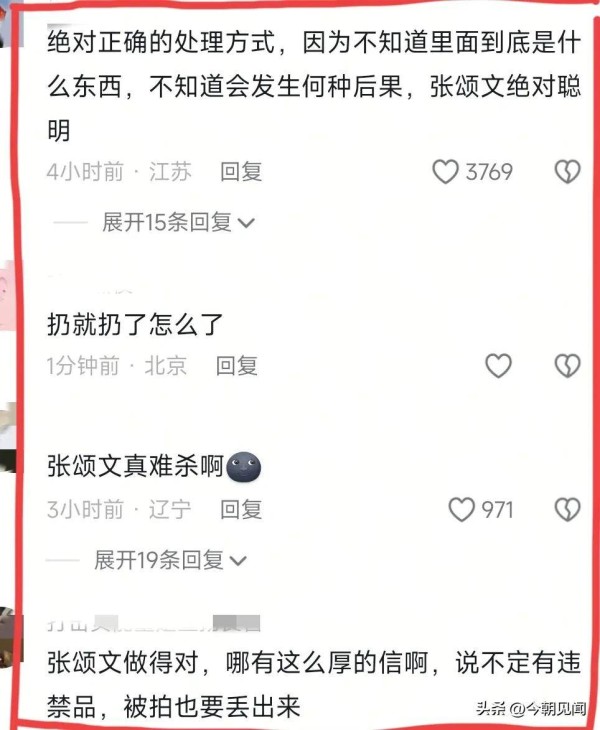
Task: Dislike the comment from 北京
Action: [567, 366]
